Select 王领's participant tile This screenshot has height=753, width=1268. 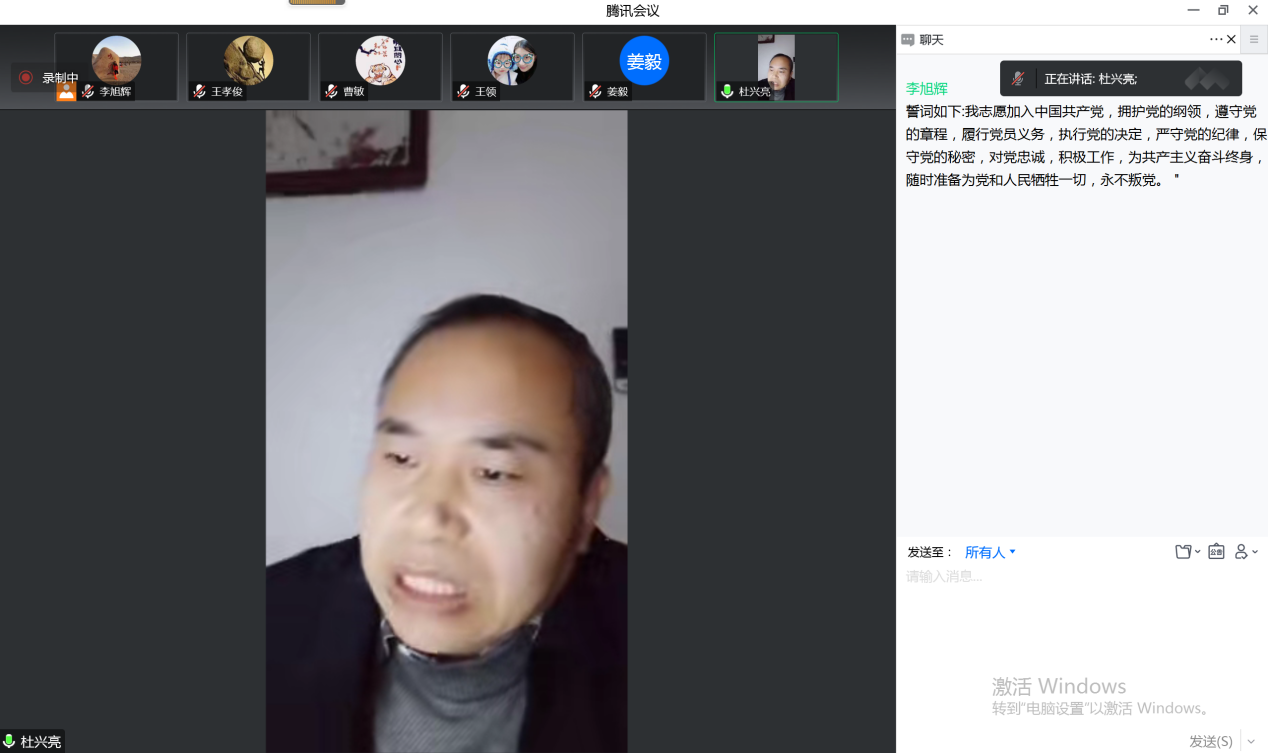click(512, 66)
